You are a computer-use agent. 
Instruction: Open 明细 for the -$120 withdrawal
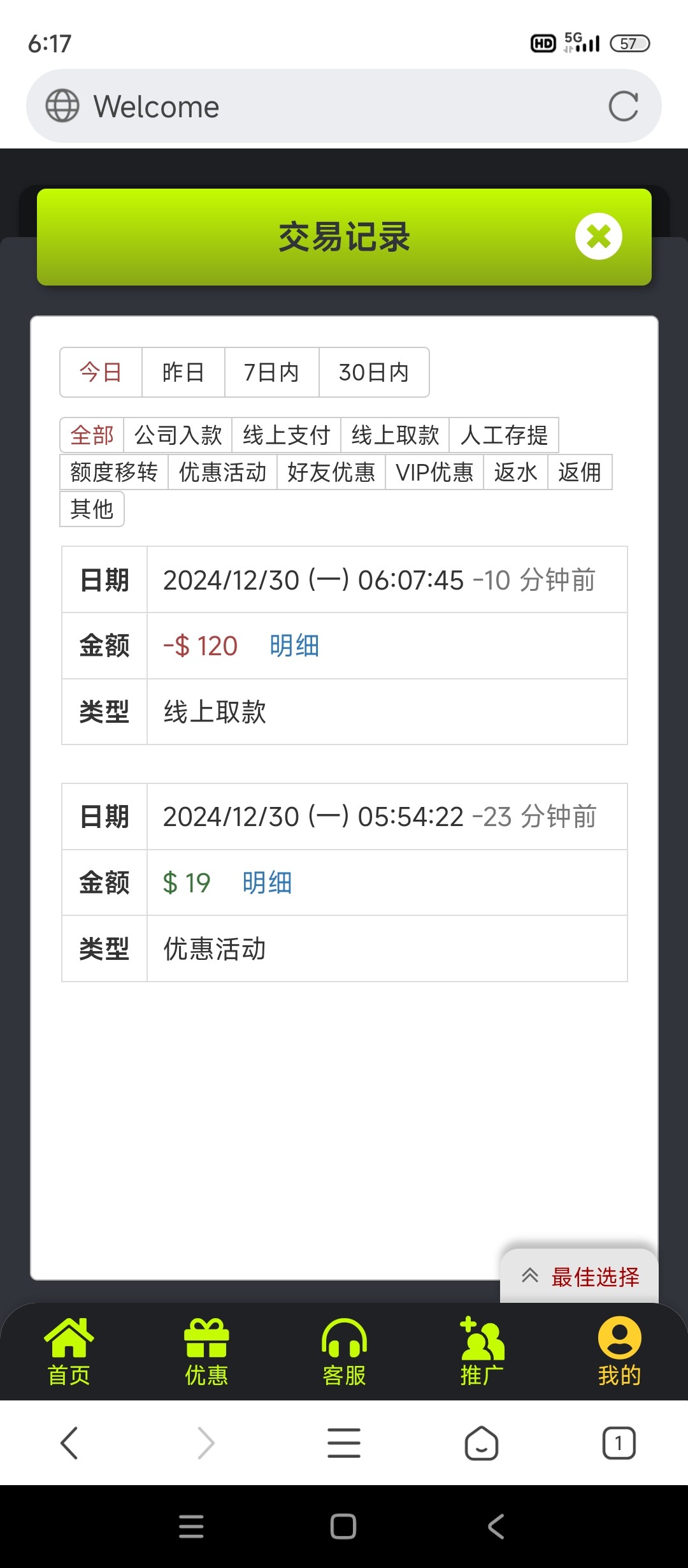[294, 646]
